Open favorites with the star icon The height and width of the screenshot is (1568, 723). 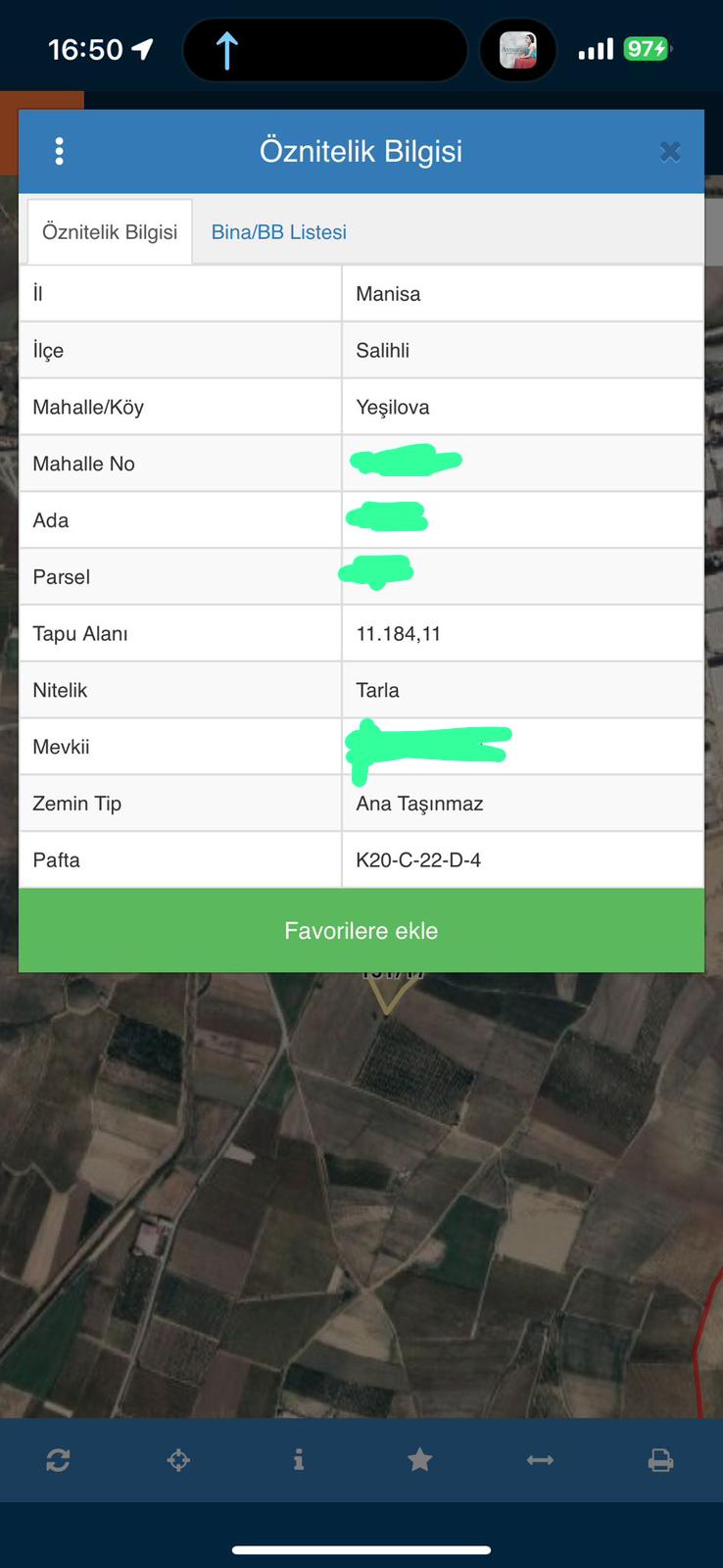tap(419, 1460)
